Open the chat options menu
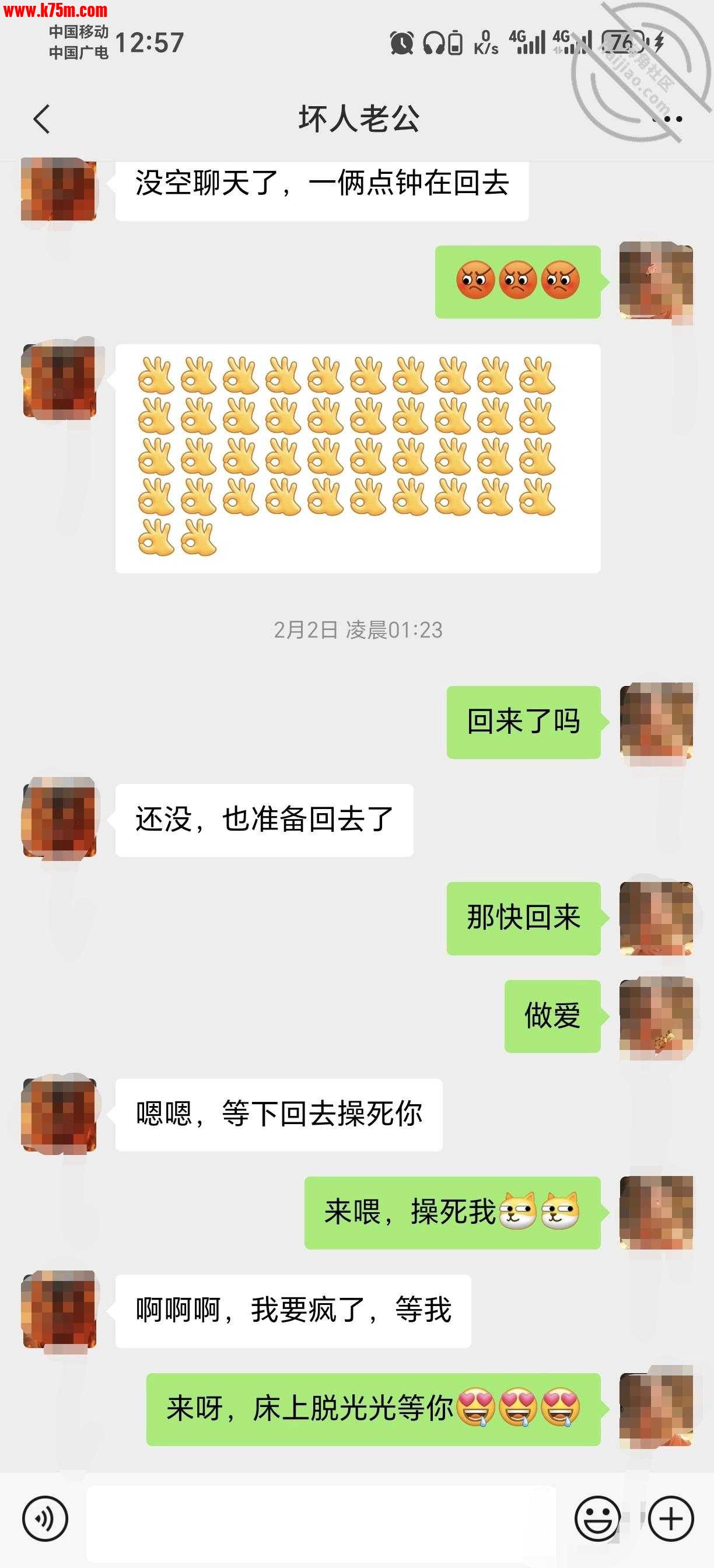 pyautogui.click(x=667, y=120)
